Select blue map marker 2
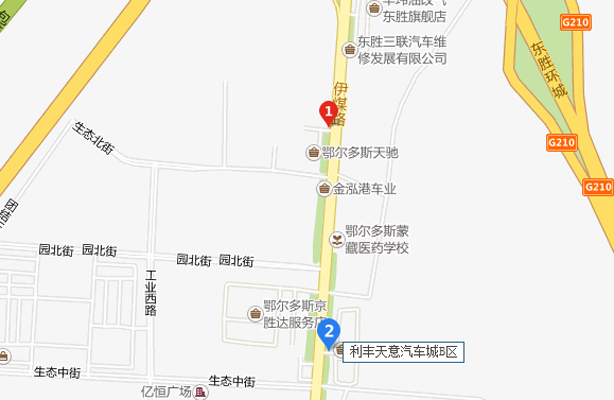This screenshot has width=614, height=400. point(329,334)
